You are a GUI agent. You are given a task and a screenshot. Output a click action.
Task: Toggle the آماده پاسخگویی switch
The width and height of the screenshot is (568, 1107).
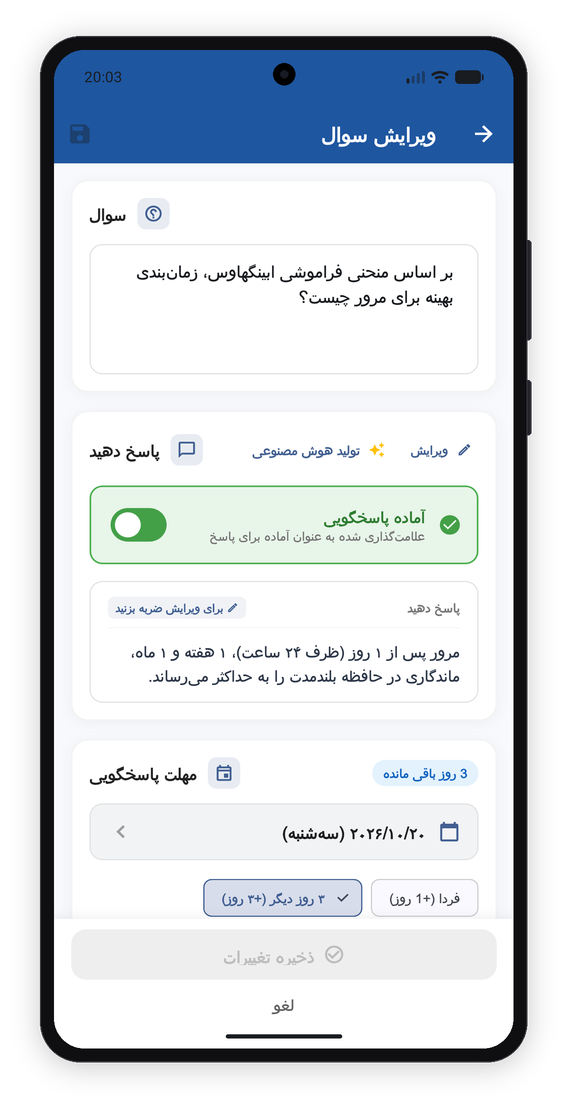click(138, 525)
